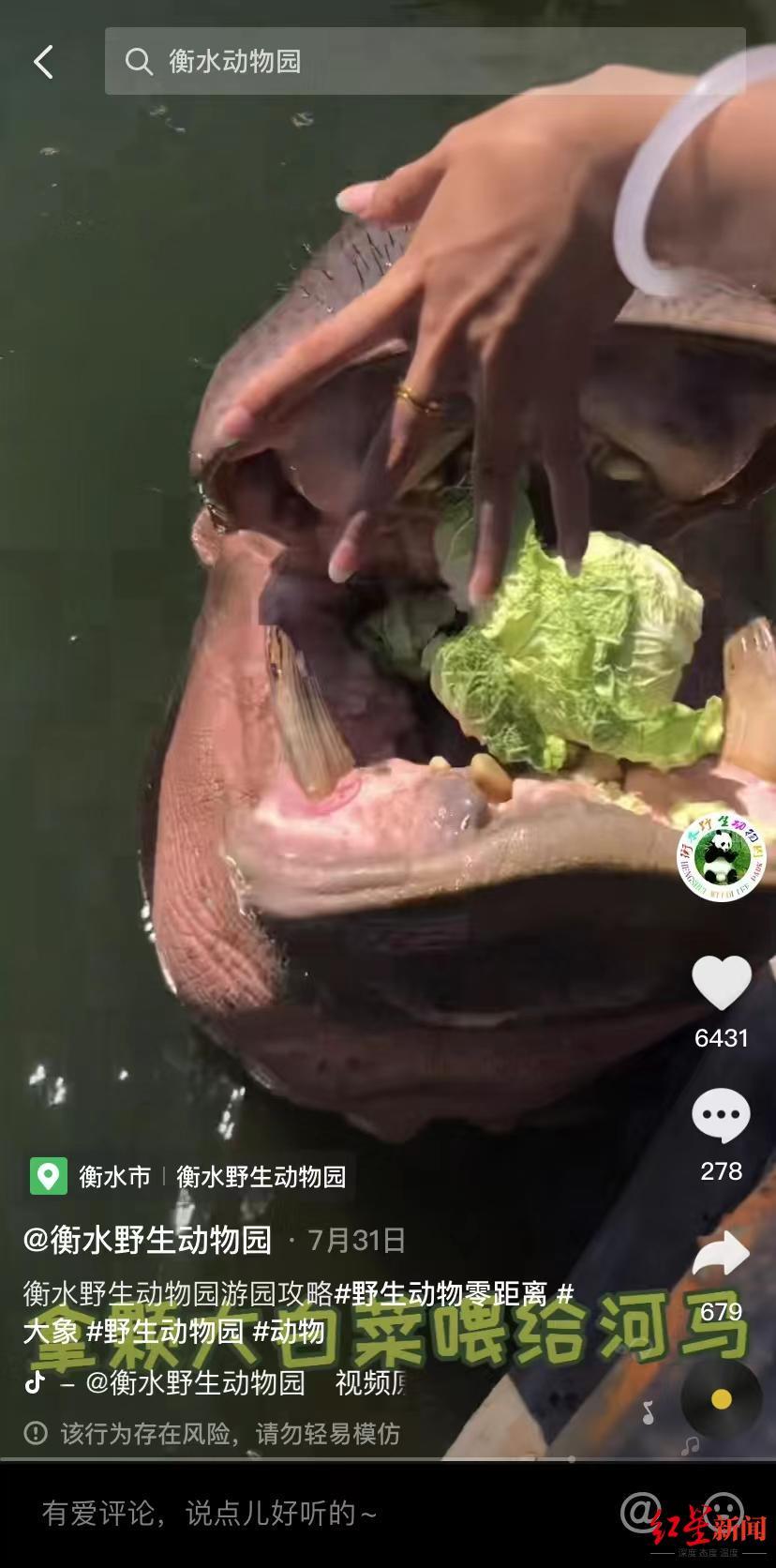
Task: Open the @衡水野生动物园 author name
Action: point(147,1240)
